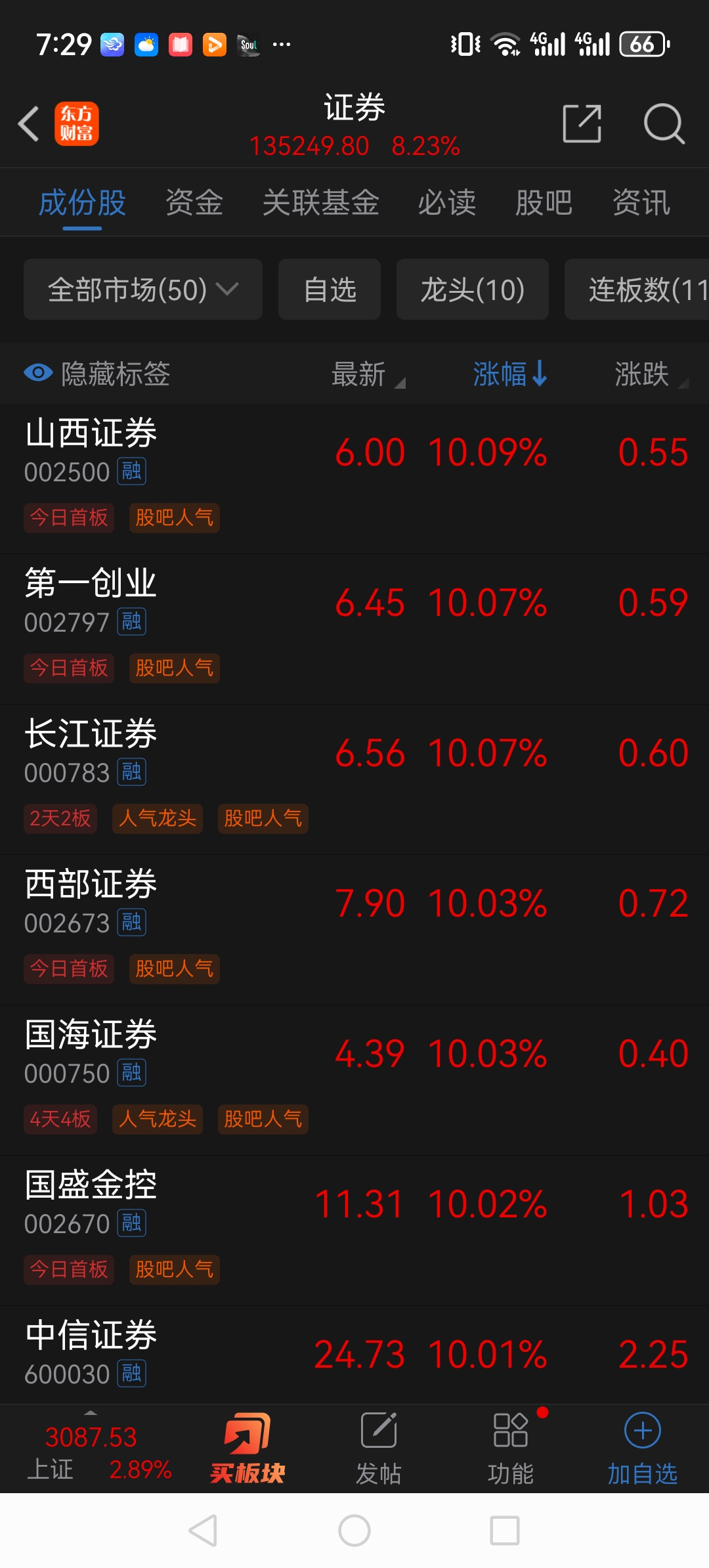Select the 龙头(10) filter button
The image size is (709, 1568).
pyautogui.click(x=472, y=289)
